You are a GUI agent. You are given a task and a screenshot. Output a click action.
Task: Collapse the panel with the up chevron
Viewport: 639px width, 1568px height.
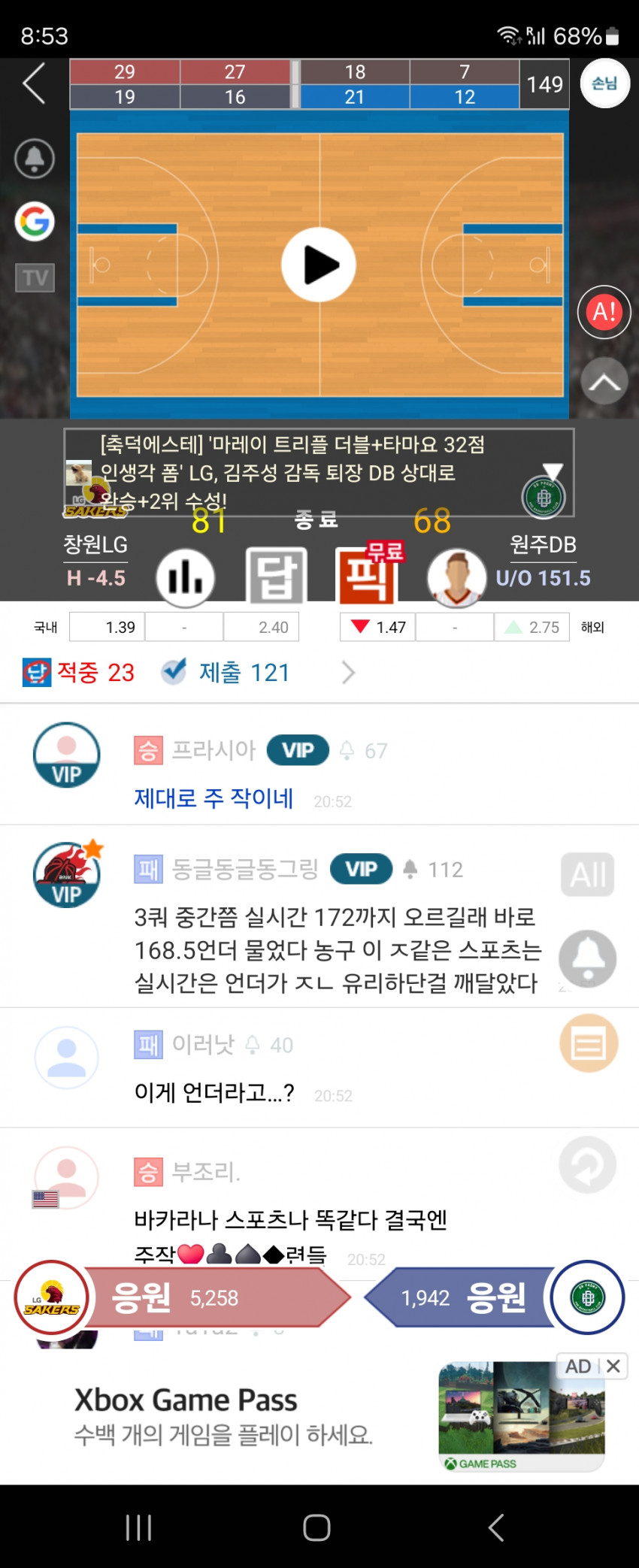[604, 382]
